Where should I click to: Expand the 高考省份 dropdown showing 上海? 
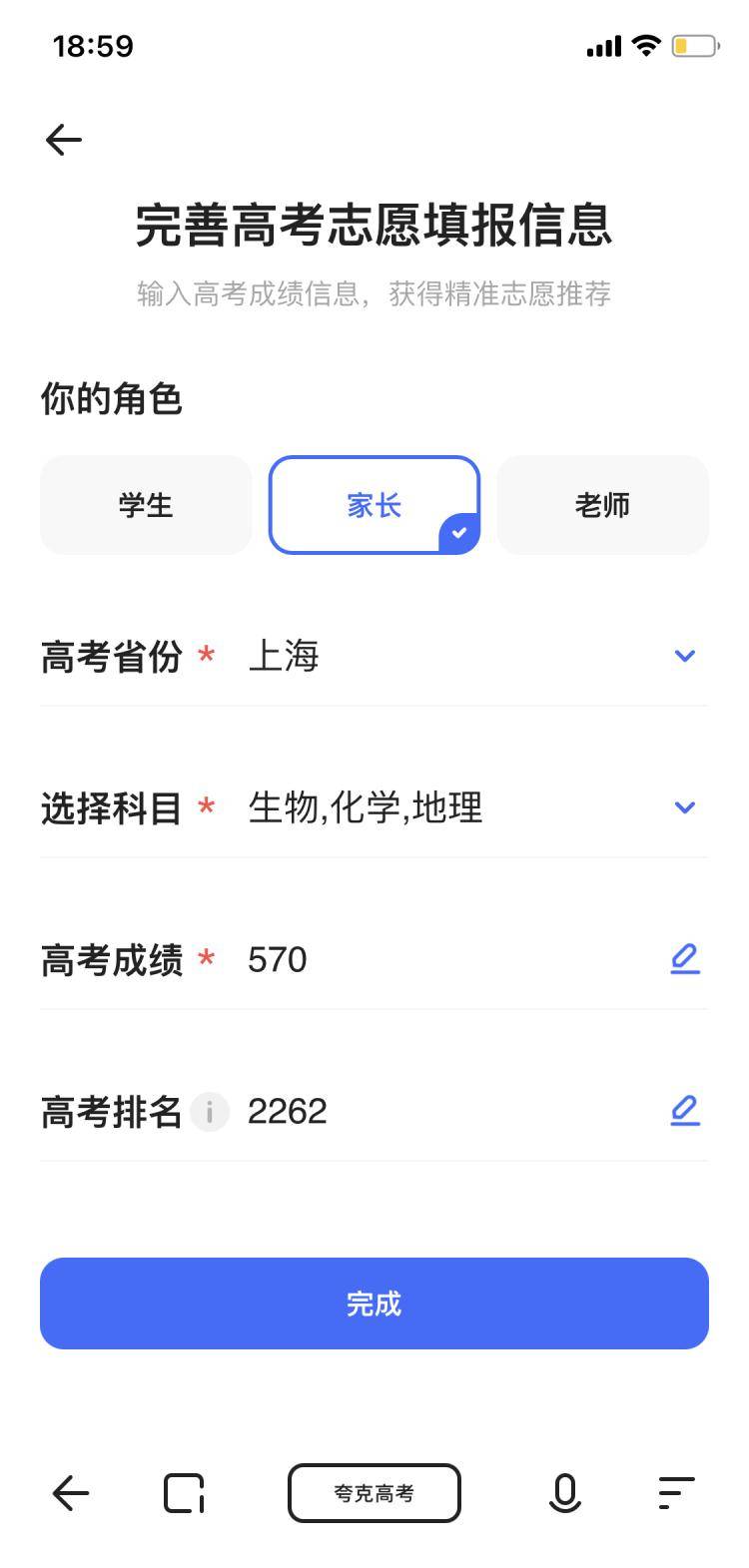click(x=684, y=656)
